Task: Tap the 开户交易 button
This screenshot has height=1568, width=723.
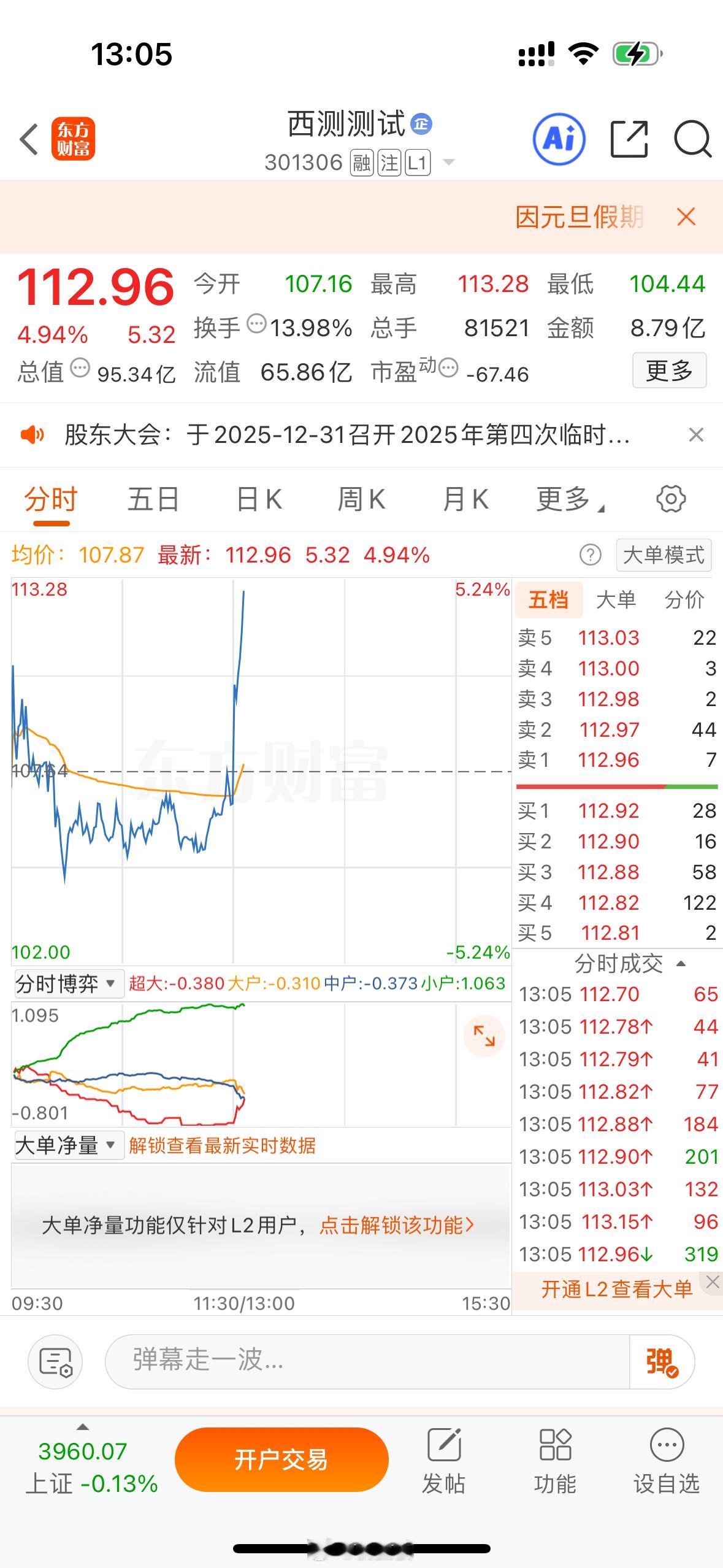Action: click(281, 1459)
